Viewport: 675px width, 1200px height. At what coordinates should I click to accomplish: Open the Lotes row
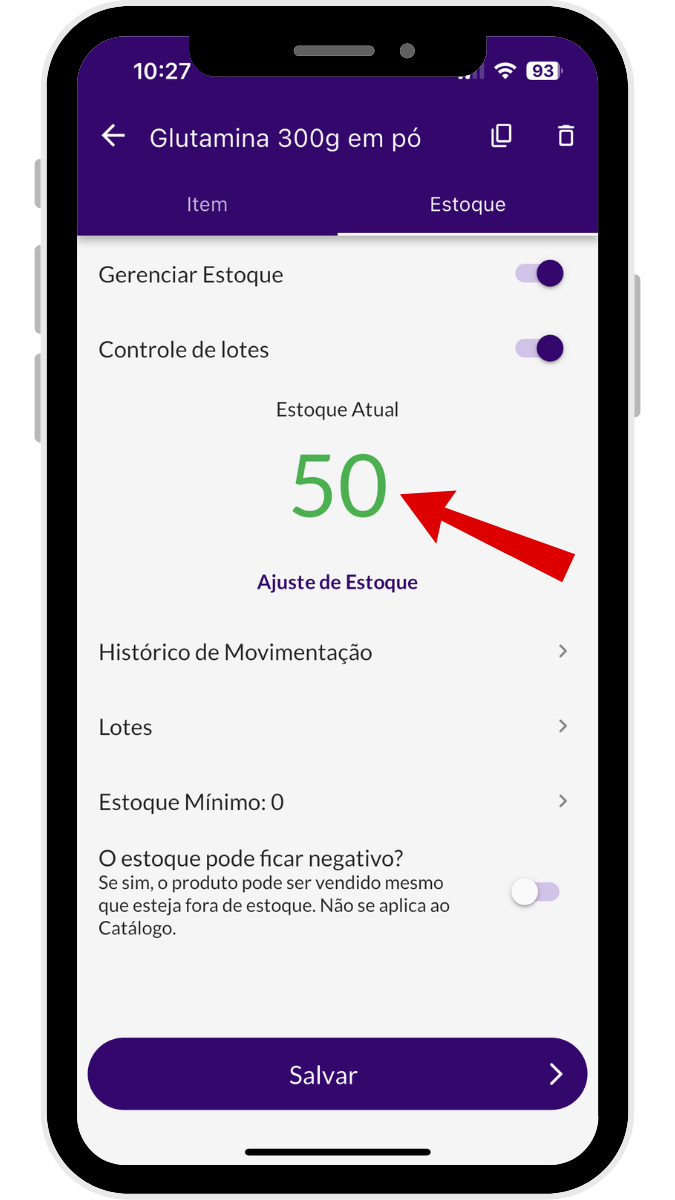pos(336,727)
